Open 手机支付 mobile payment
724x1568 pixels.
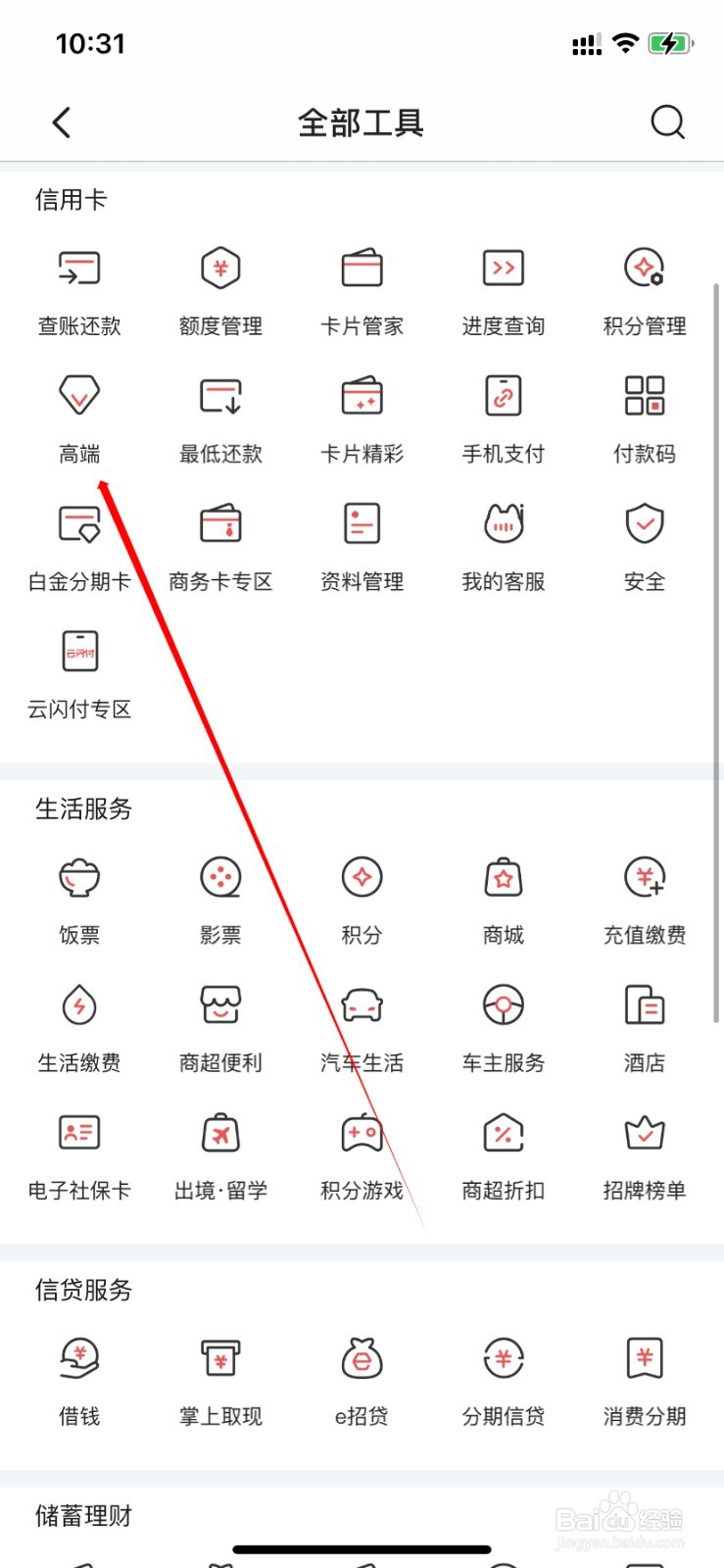[x=502, y=416]
